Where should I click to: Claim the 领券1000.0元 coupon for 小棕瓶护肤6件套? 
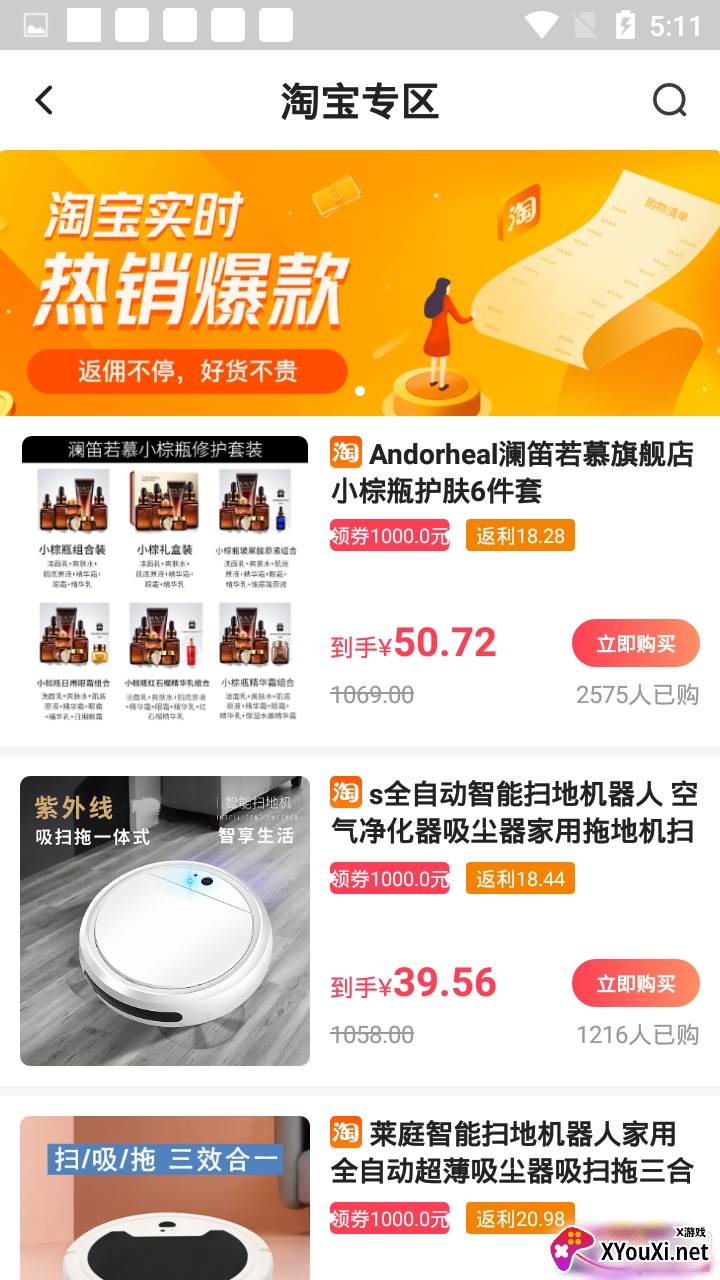[x=390, y=536]
